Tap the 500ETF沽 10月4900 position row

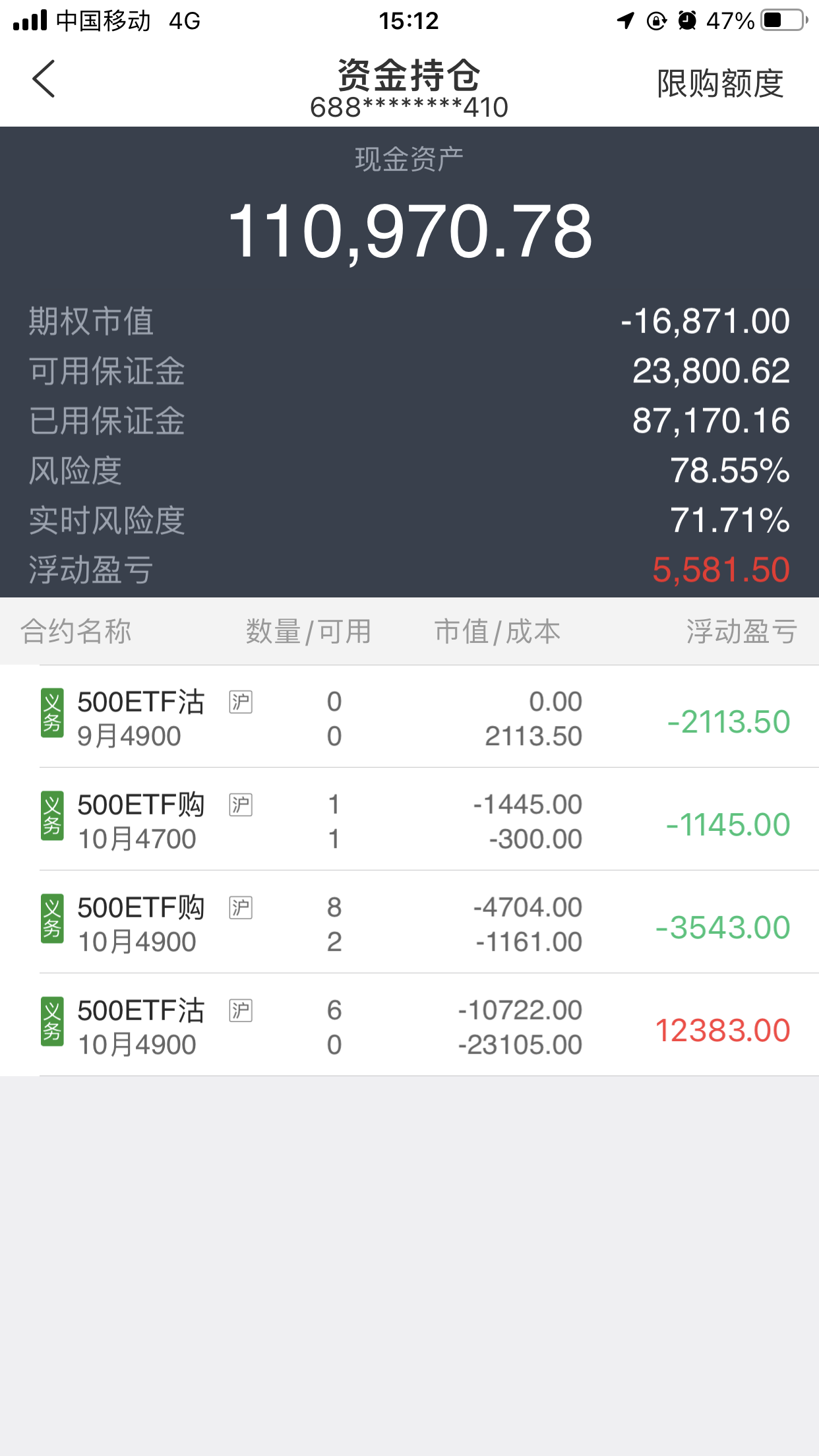409,1027
